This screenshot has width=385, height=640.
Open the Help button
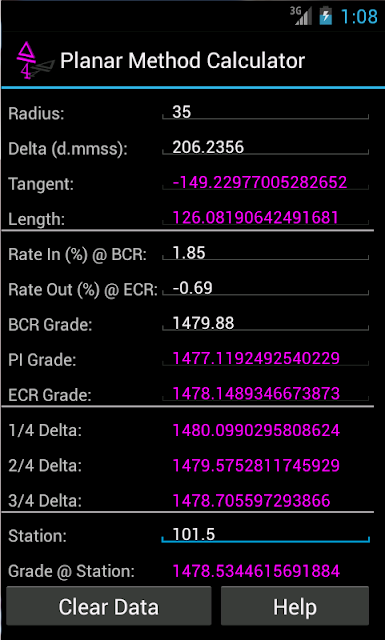pyautogui.click(x=295, y=606)
